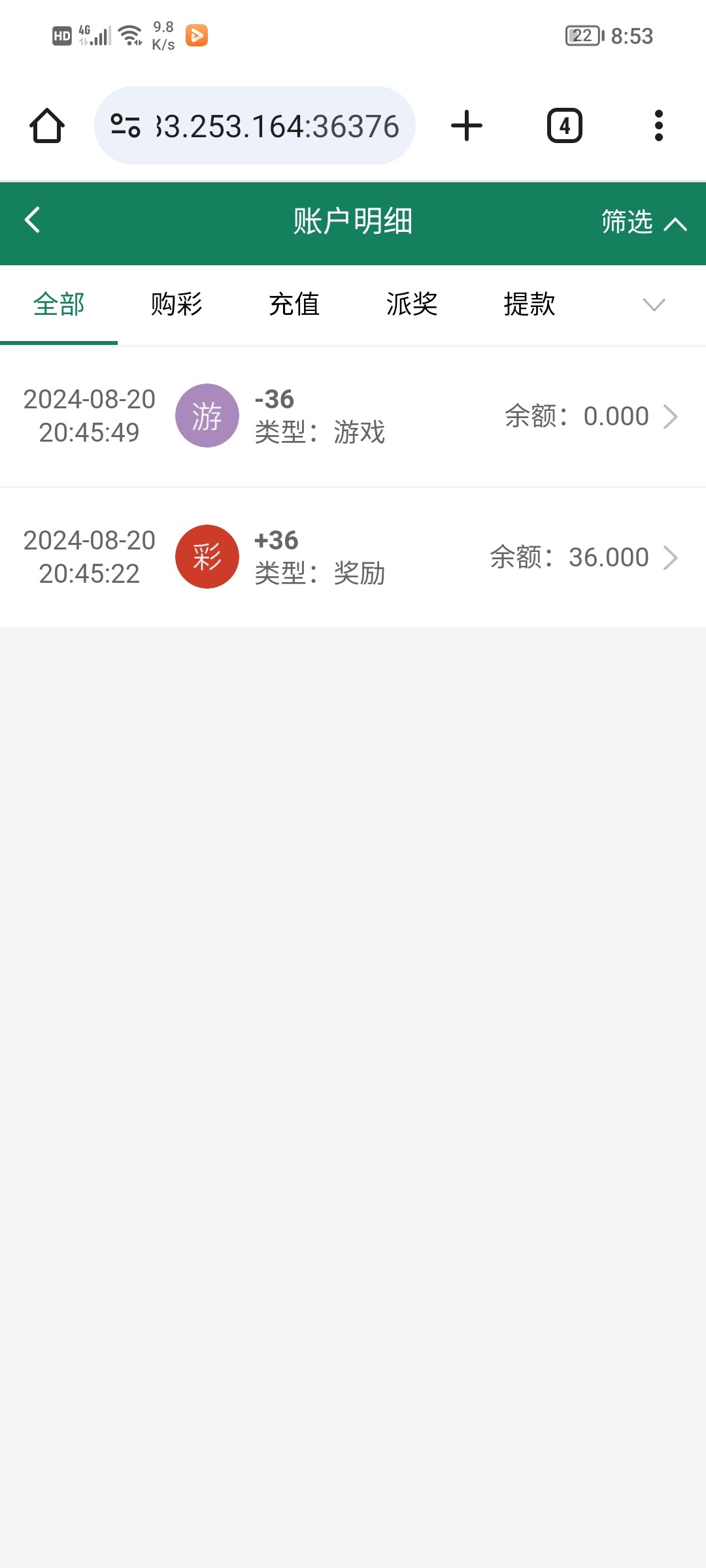Open the browser tab switcher
This screenshot has width=706, height=1568.
[565, 125]
